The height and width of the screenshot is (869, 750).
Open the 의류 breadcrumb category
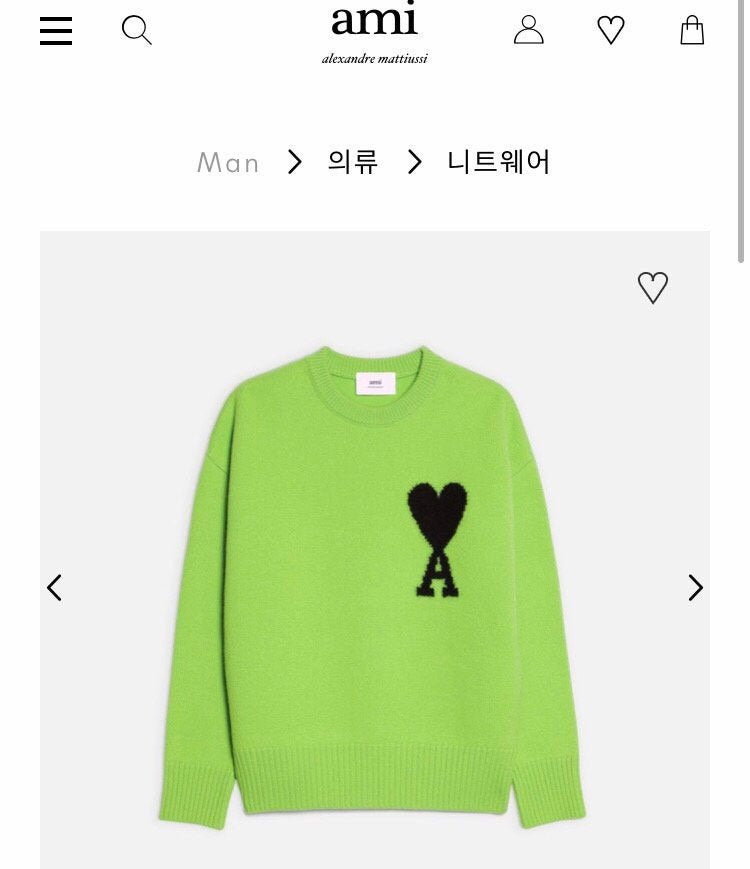(x=353, y=162)
